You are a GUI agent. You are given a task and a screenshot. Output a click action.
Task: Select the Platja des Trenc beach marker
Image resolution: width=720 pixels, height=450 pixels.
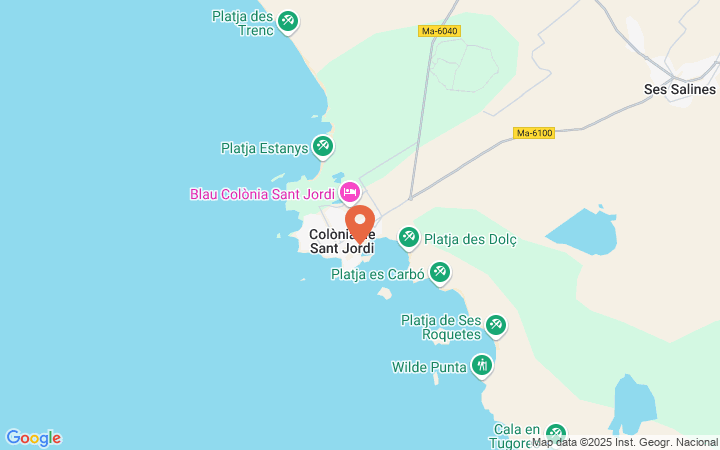287,20
